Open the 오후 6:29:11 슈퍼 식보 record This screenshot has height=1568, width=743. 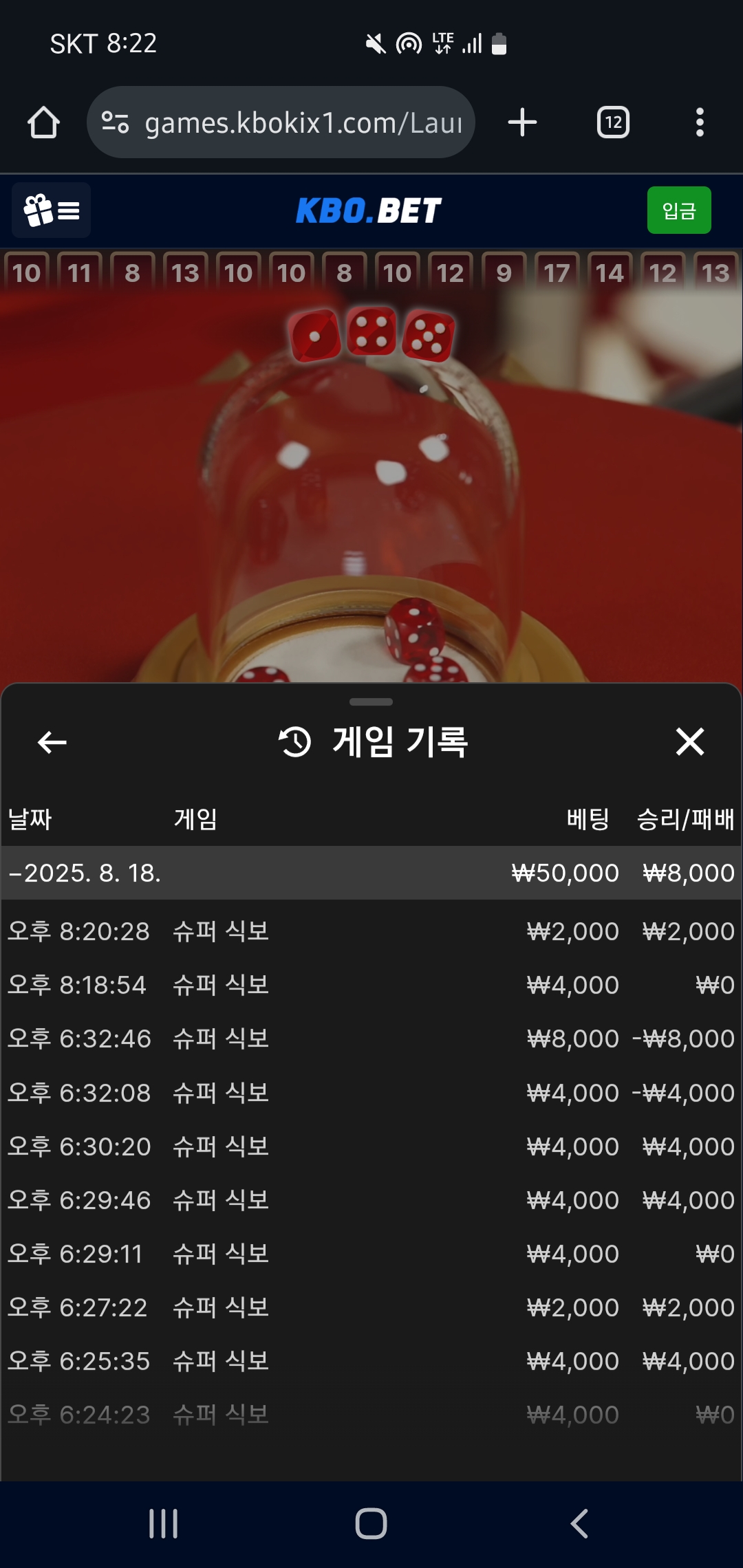[370, 1254]
